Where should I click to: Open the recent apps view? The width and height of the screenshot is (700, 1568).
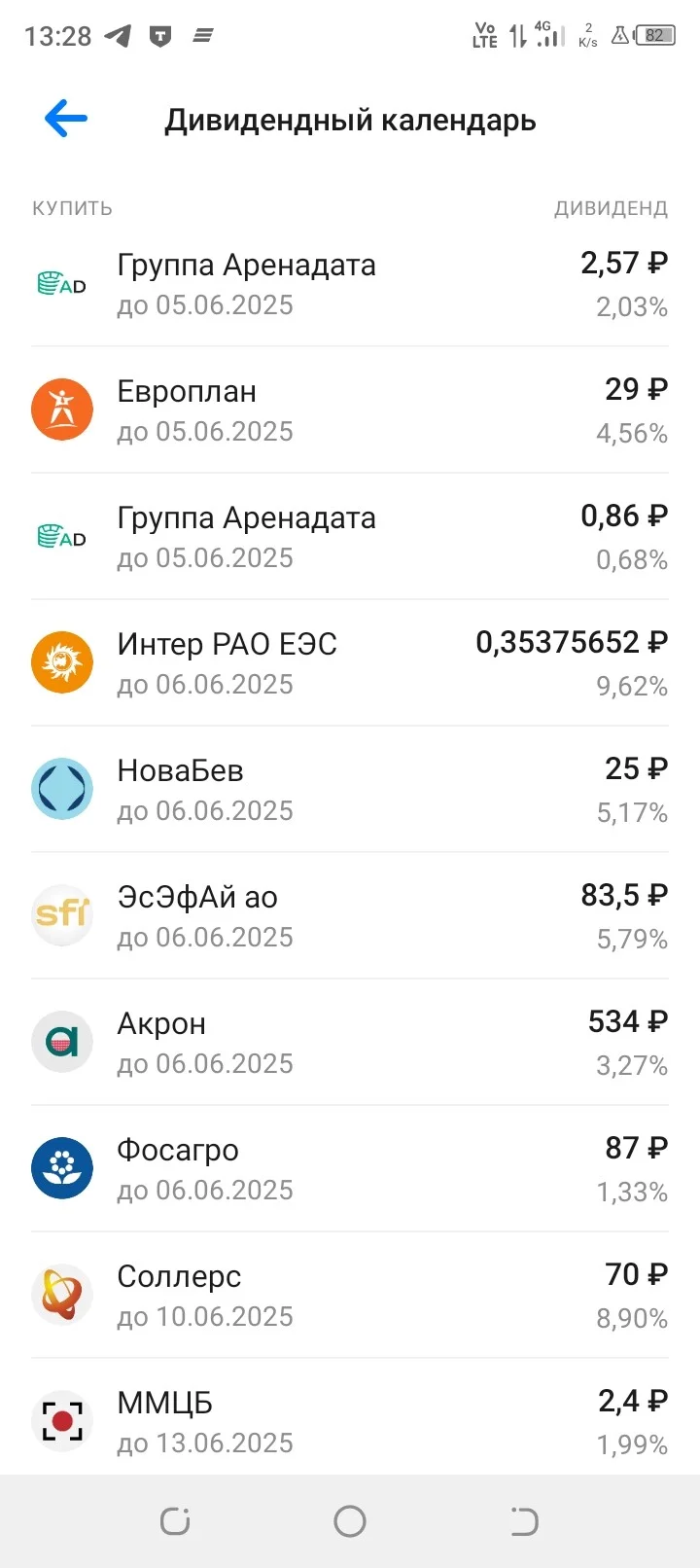click(x=175, y=1521)
